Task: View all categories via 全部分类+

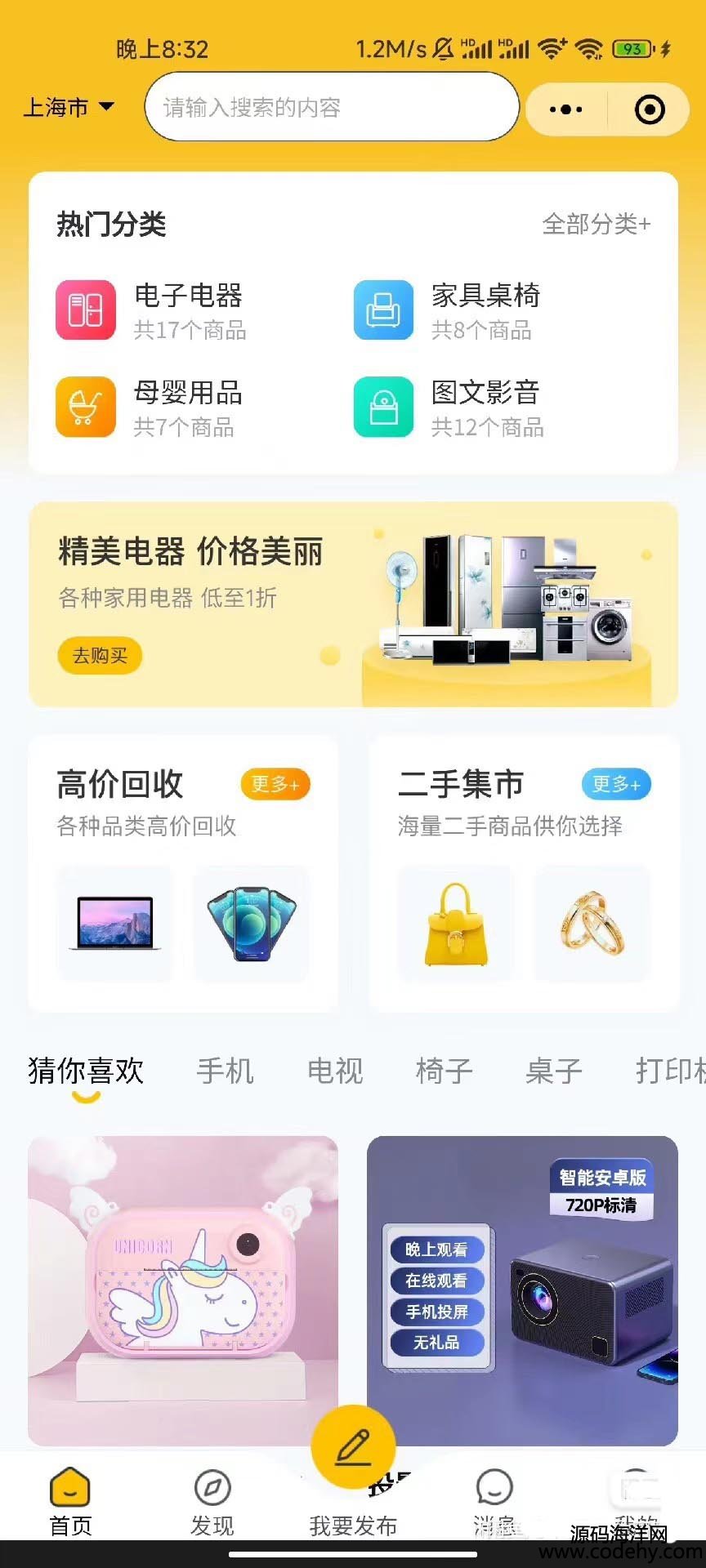Action: point(597,224)
